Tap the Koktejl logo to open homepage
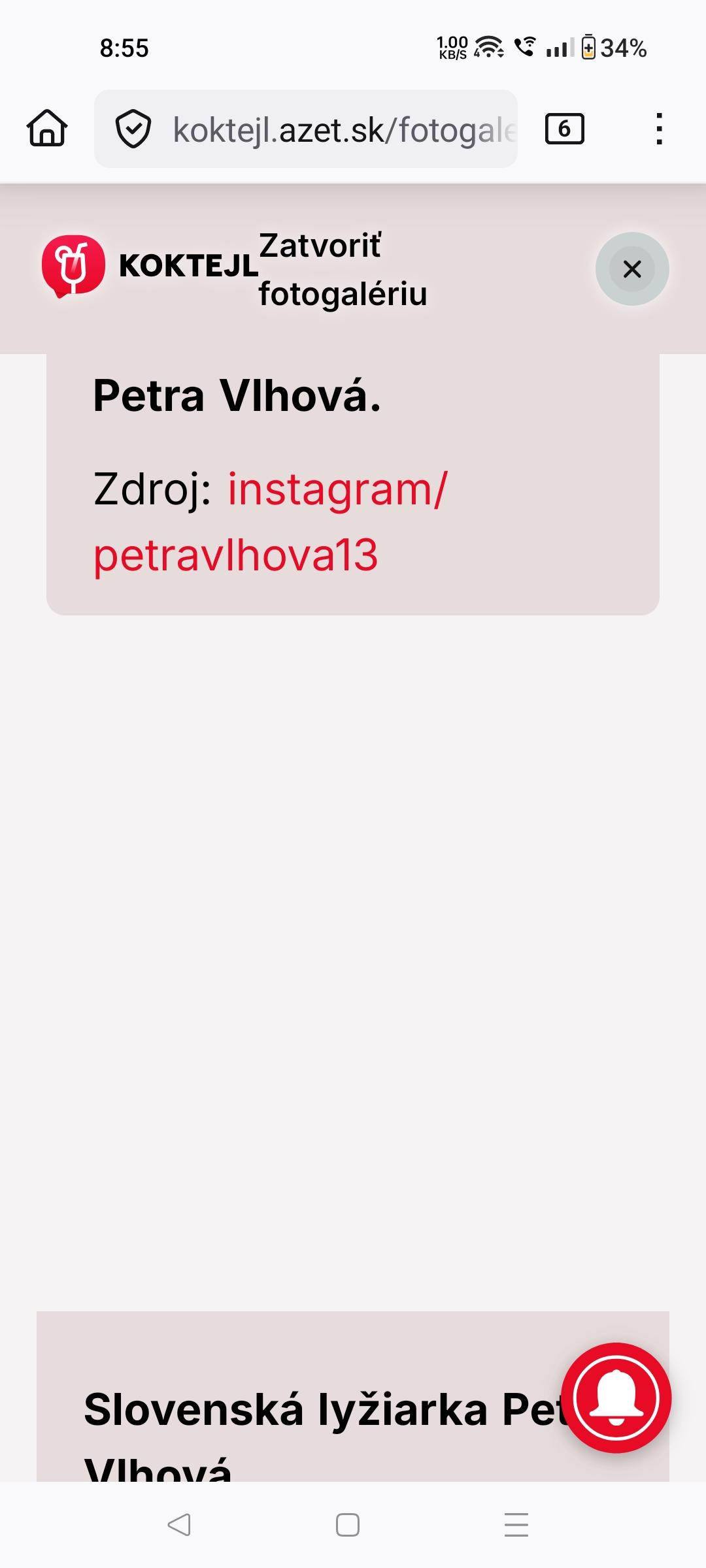706x1568 pixels. [149, 266]
